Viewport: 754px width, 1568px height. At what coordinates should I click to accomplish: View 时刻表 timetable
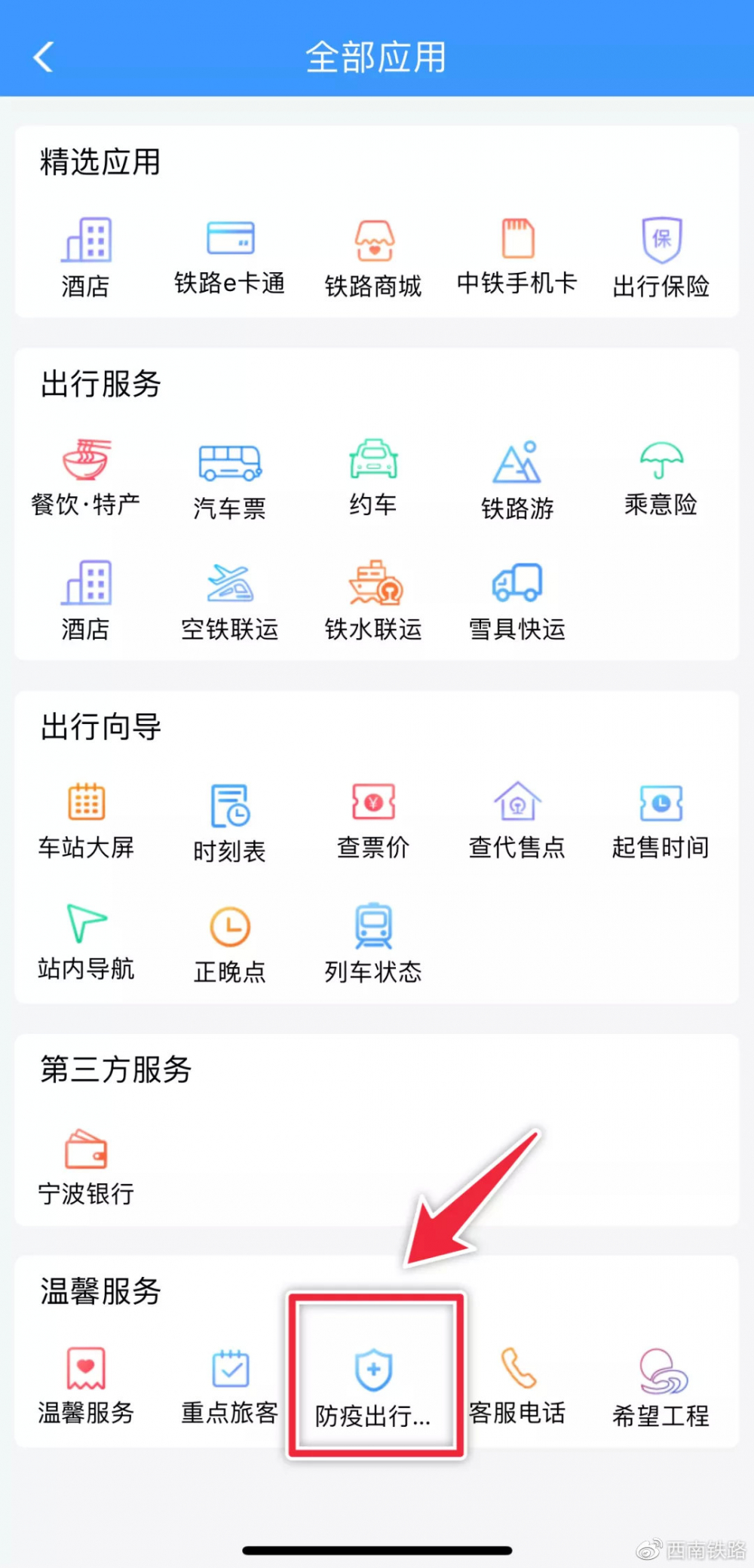(230, 822)
